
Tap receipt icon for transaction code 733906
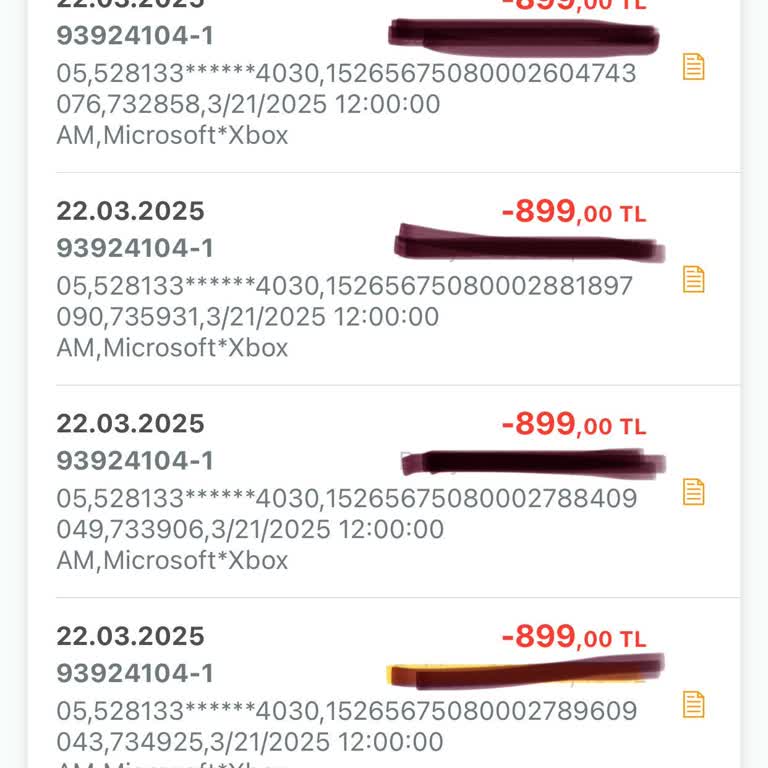[x=693, y=492]
